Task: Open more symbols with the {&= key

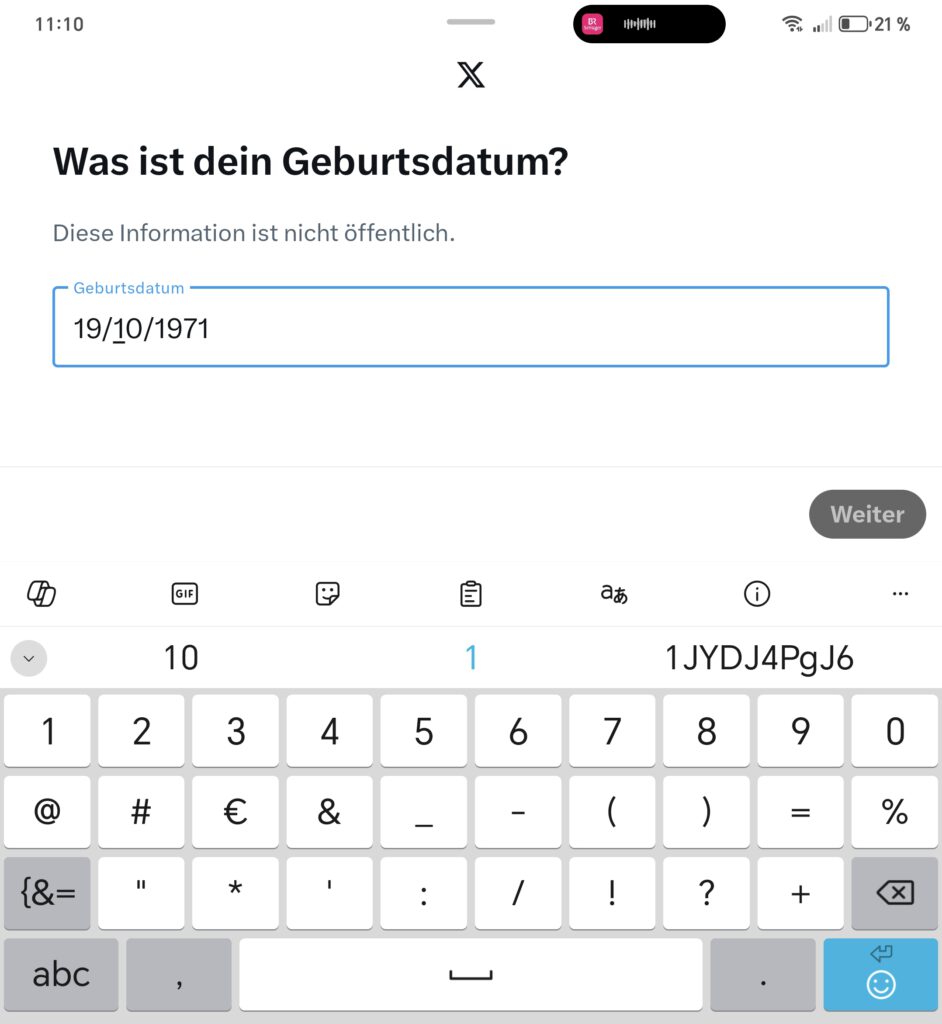Action: point(47,893)
